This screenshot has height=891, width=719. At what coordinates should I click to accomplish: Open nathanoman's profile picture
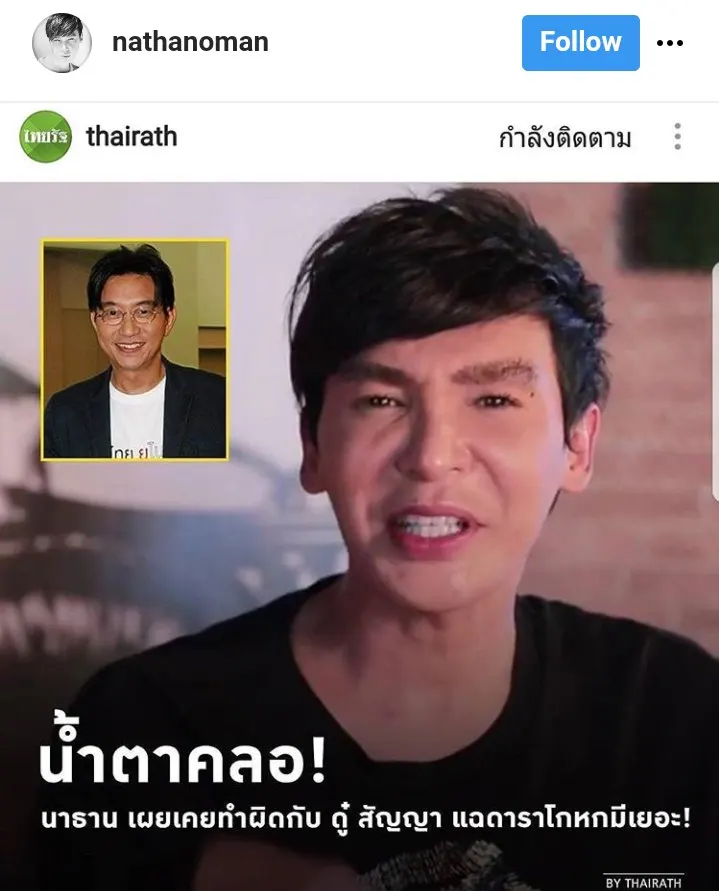62,43
